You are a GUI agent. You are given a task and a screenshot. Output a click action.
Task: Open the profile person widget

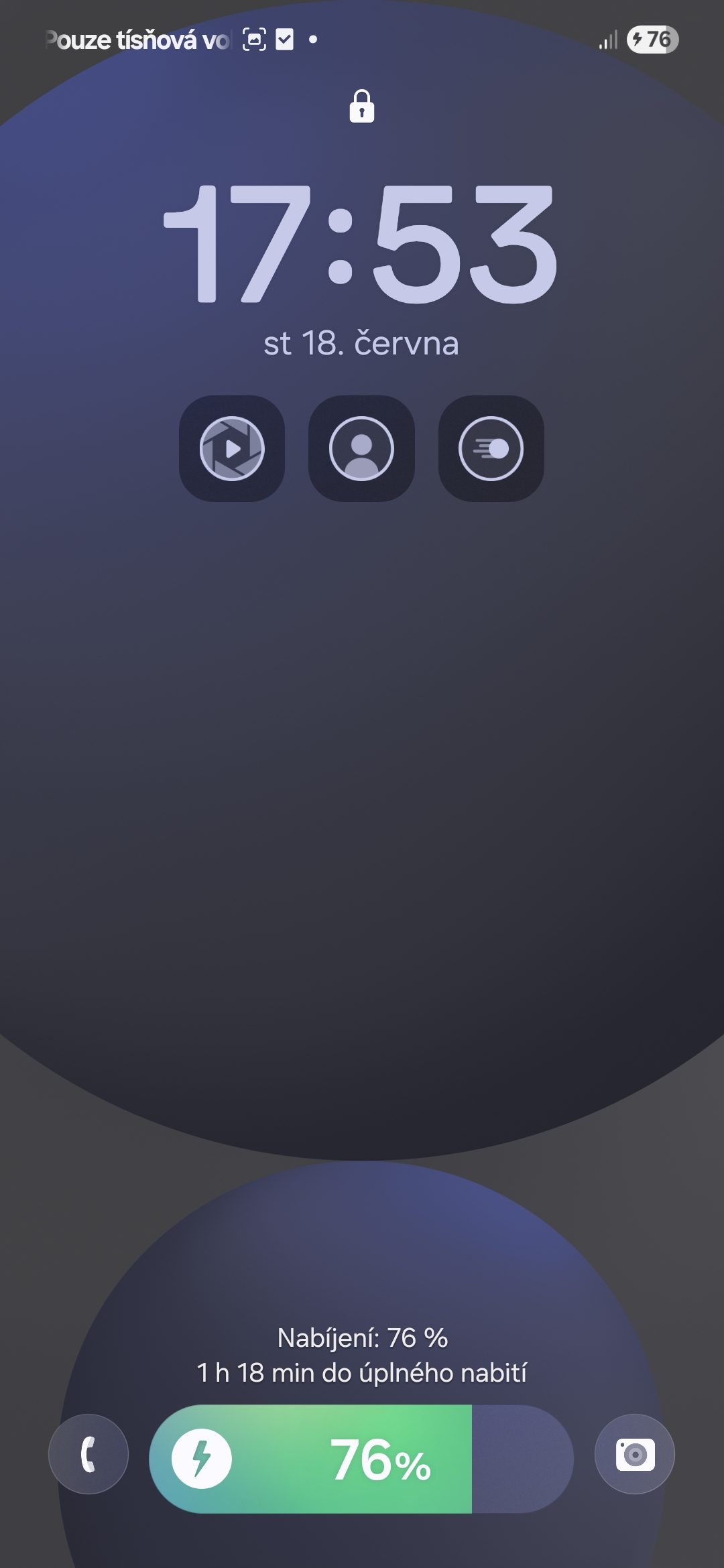pyautogui.click(x=361, y=448)
